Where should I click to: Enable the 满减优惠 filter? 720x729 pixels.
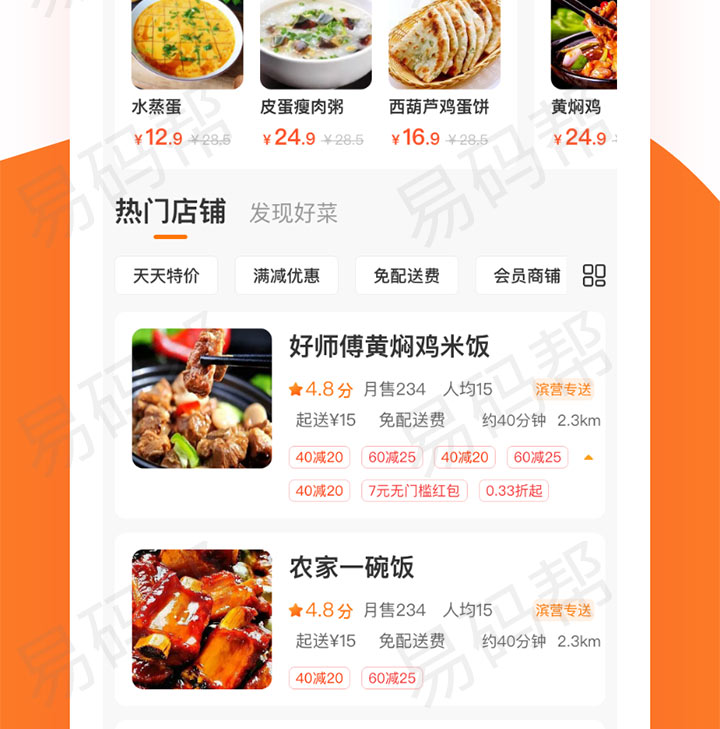286,274
